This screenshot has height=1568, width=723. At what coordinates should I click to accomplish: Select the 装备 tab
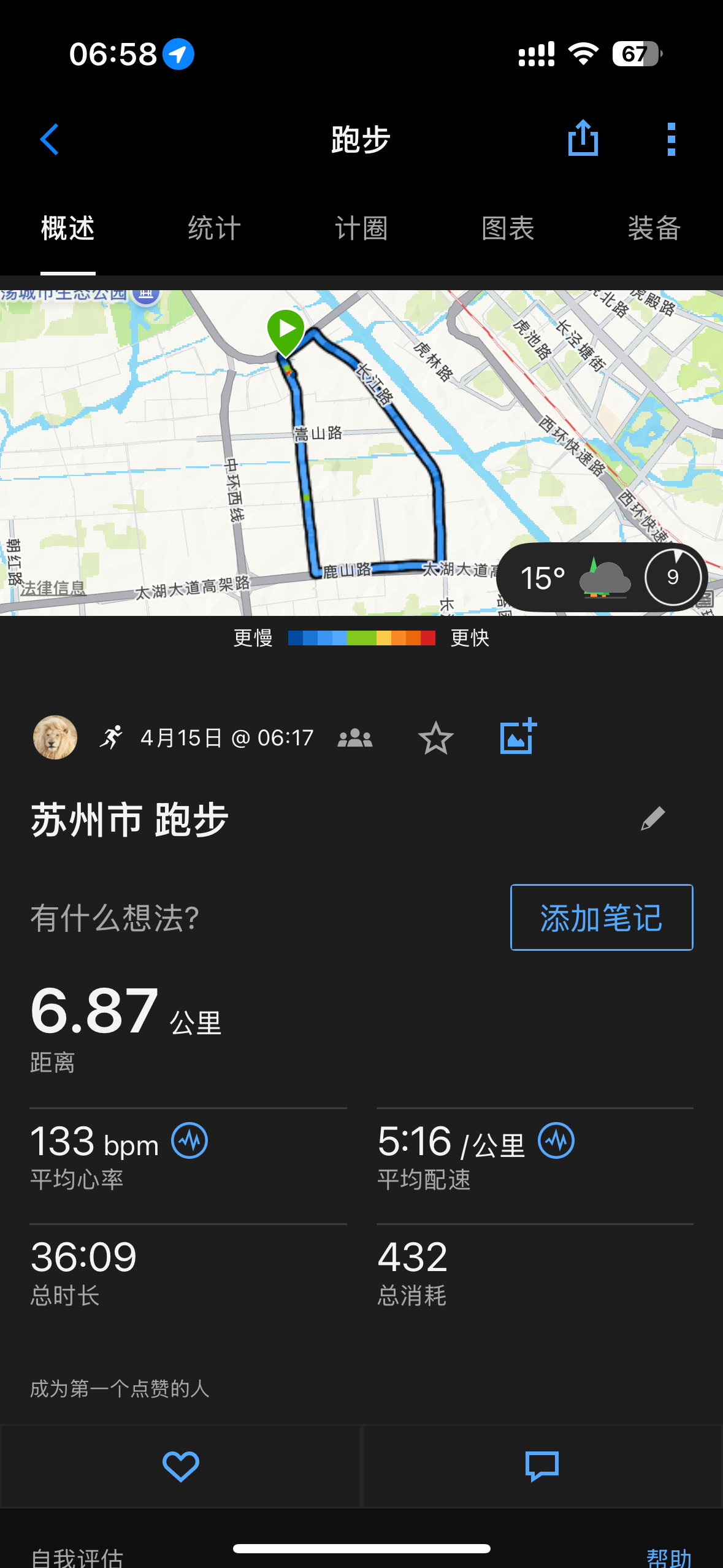pyautogui.click(x=654, y=228)
